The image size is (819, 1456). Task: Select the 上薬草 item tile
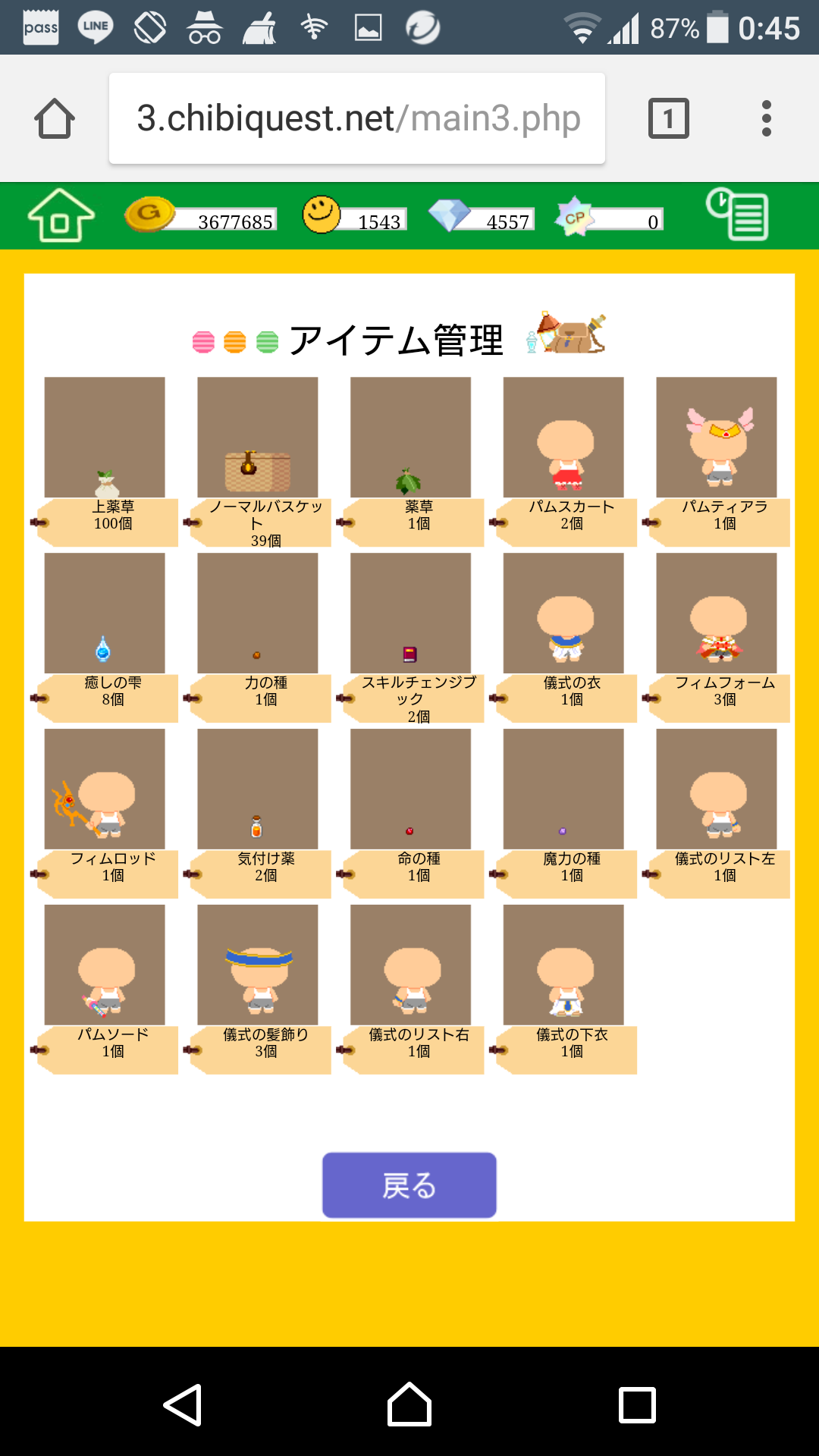click(105, 438)
